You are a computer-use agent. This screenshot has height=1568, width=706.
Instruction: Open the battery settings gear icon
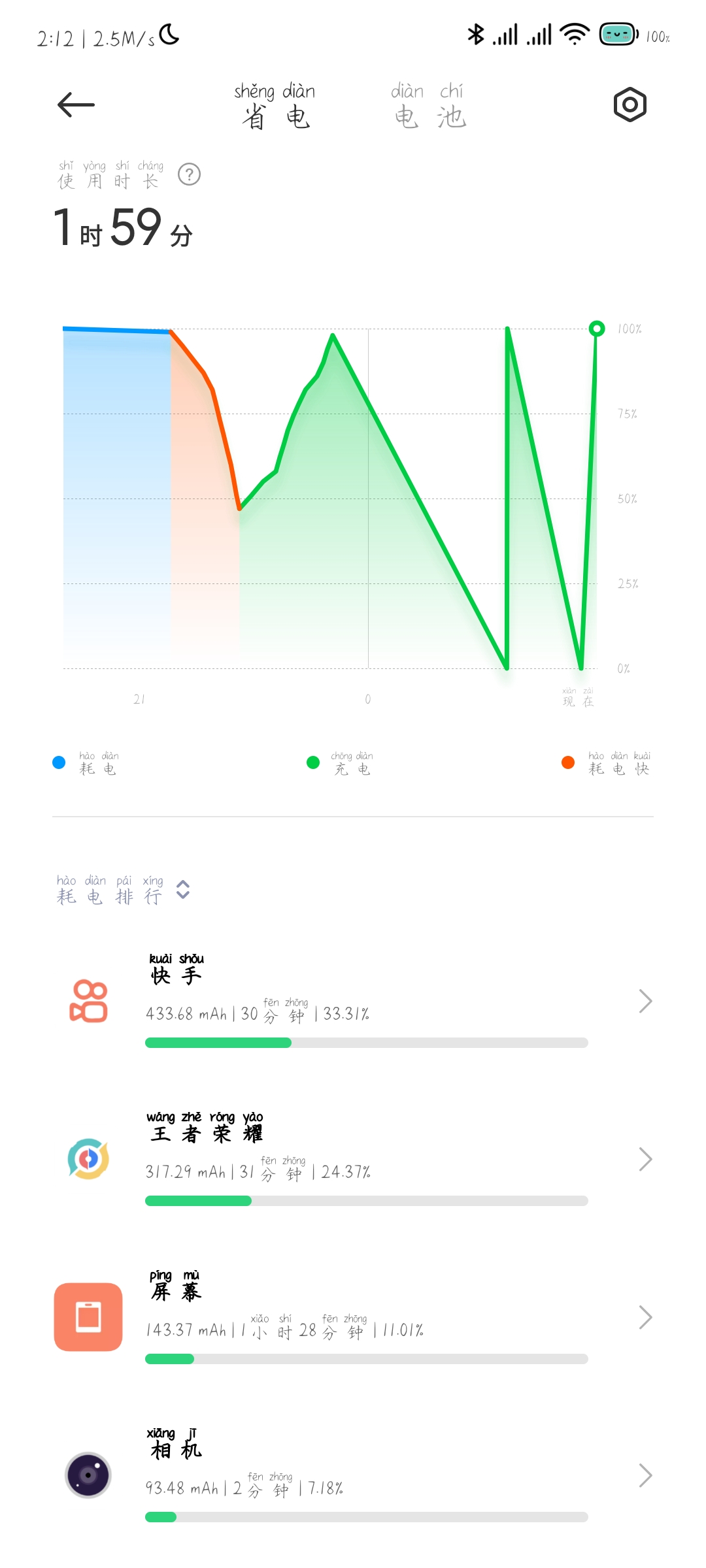[630, 105]
